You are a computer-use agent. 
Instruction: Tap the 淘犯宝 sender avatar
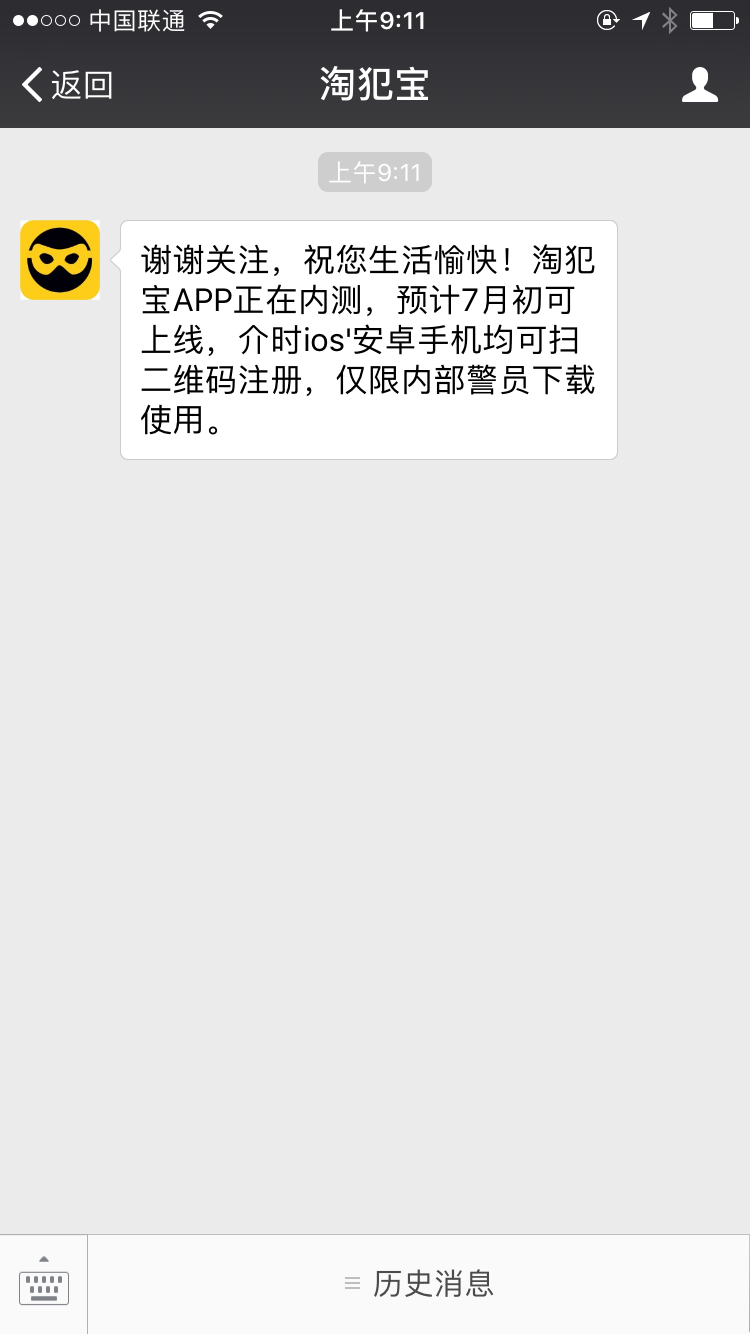pyautogui.click(x=60, y=260)
